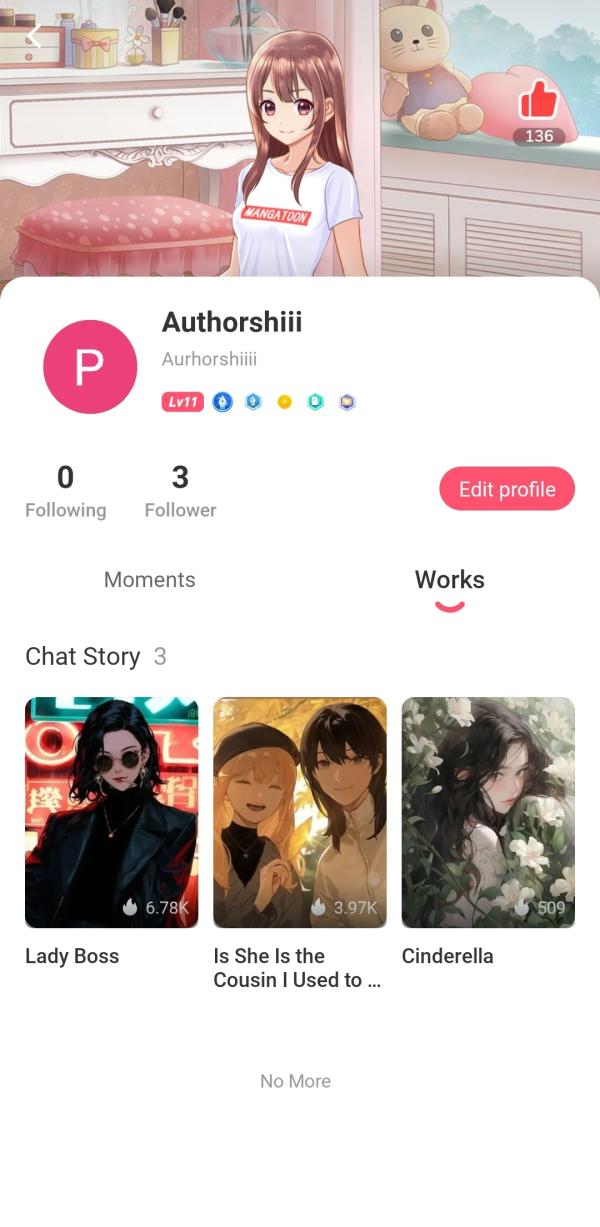This screenshot has height=1227, width=600.
Task: Tap the Edit profile button
Action: click(x=507, y=489)
